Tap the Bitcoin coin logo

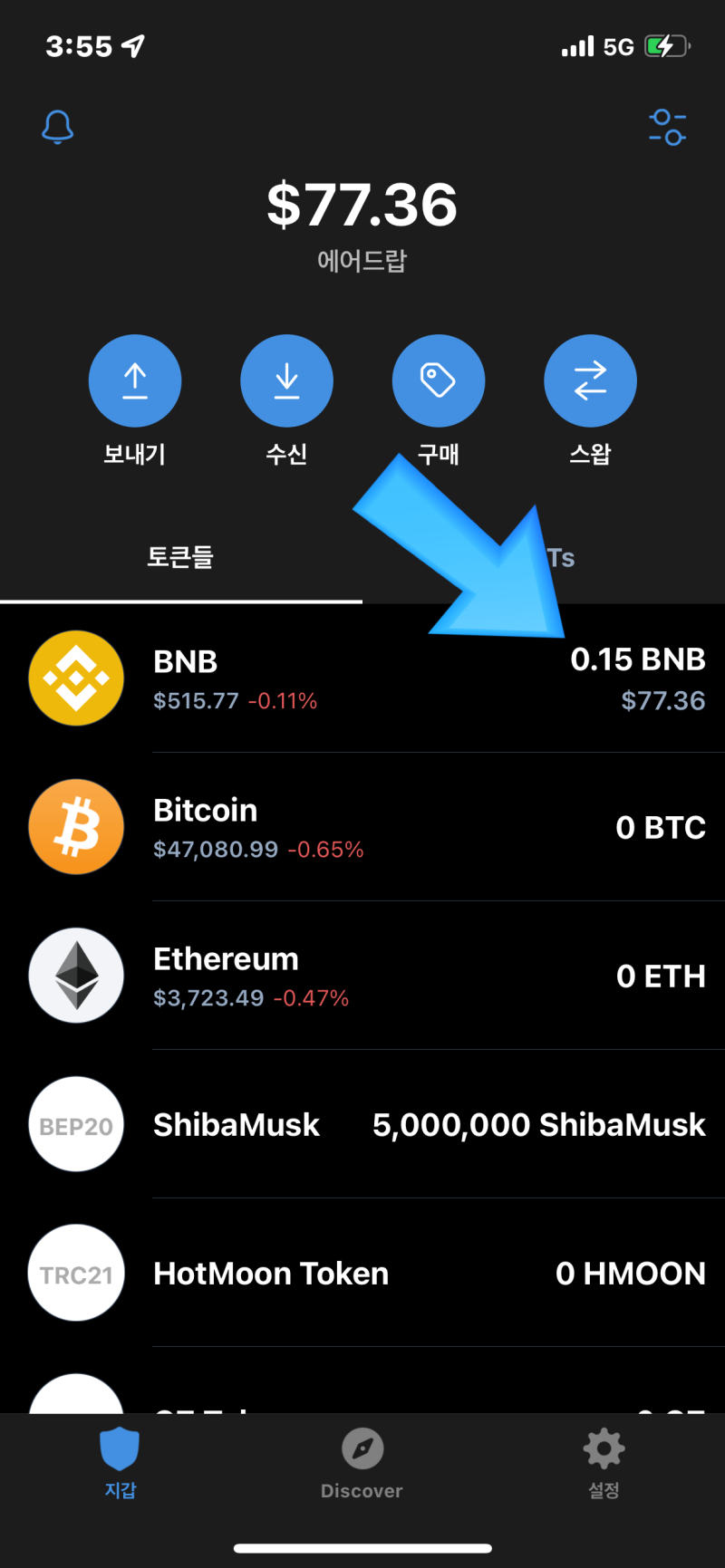point(76,826)
